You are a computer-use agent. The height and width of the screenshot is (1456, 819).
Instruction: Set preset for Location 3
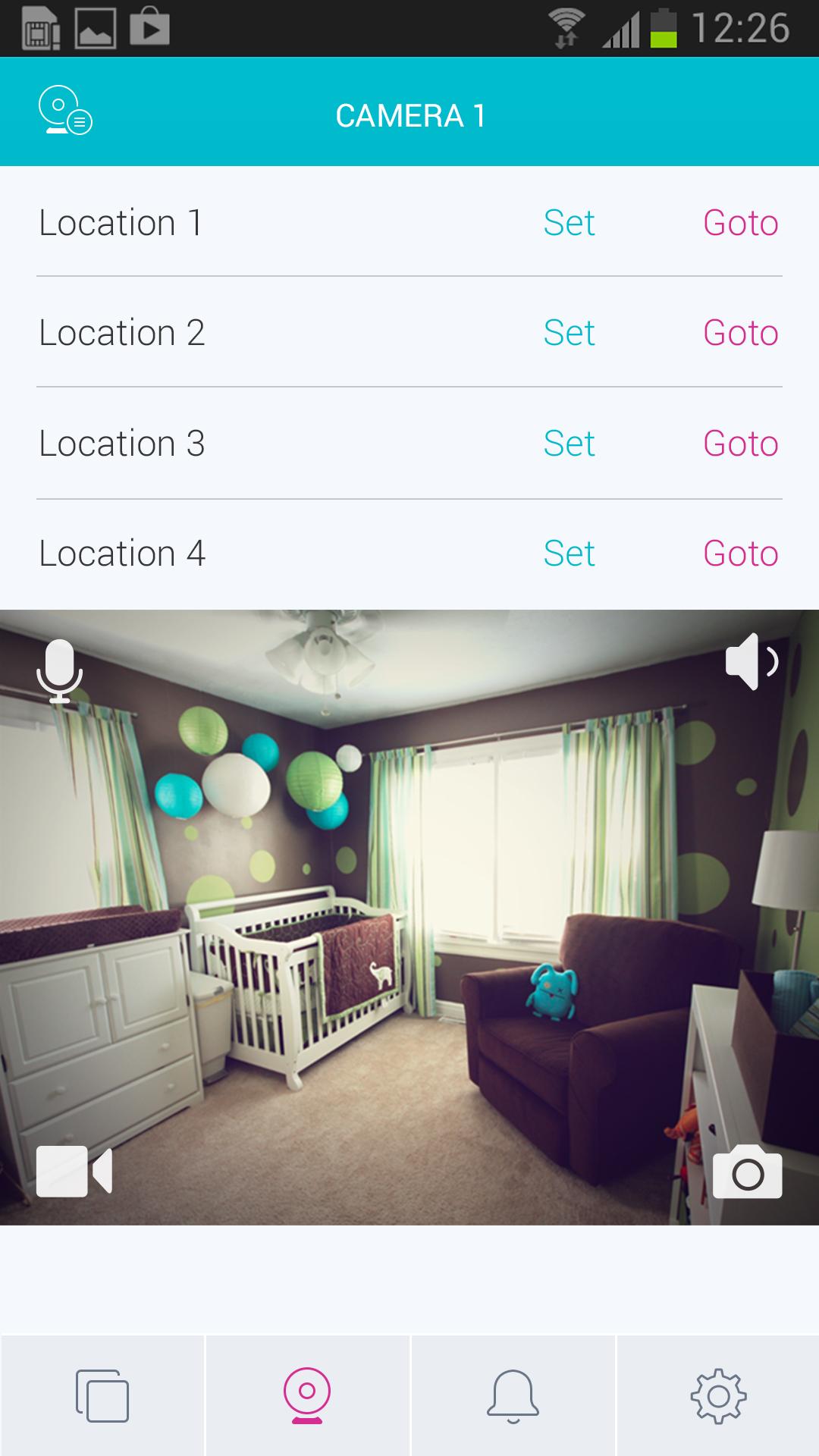click(x=569, y=444)
